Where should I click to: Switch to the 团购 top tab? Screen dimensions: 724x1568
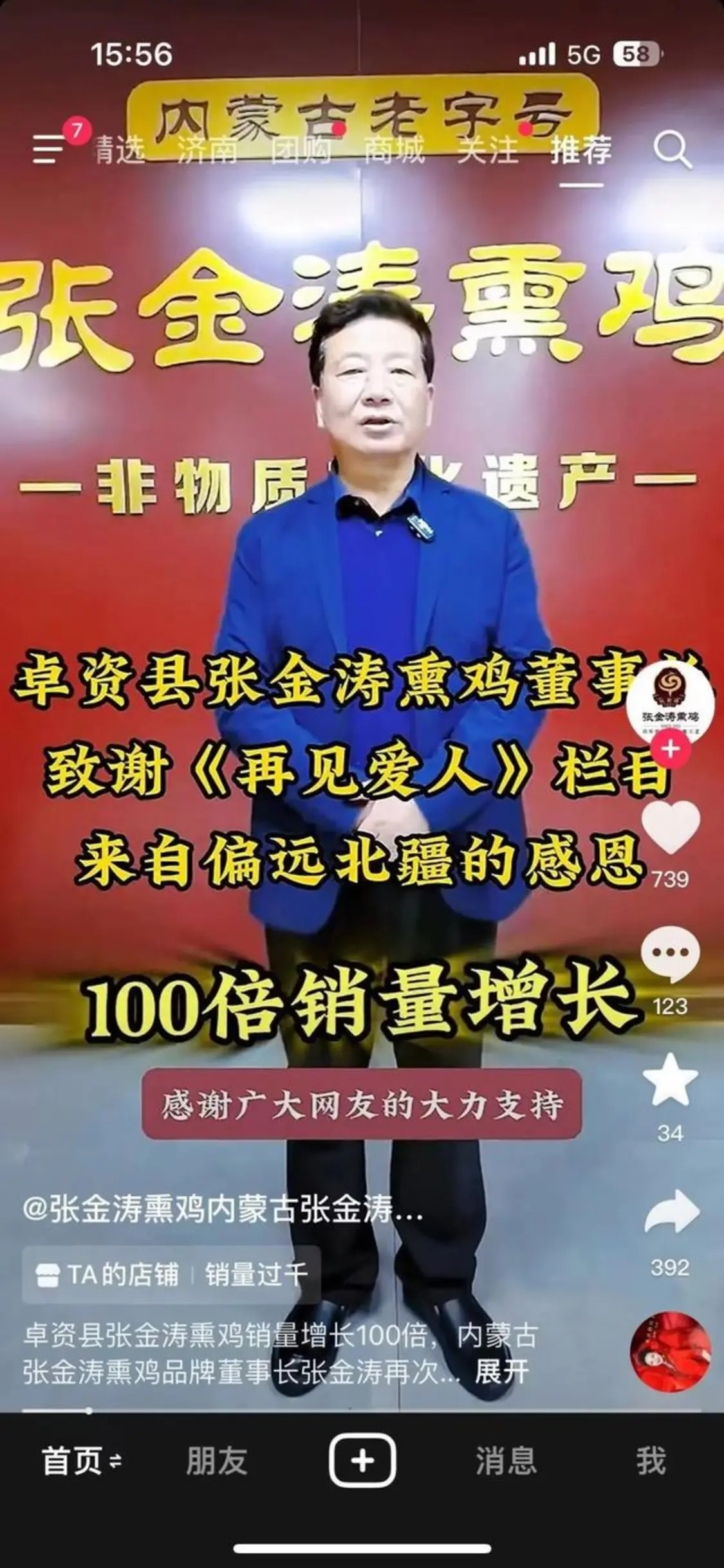tap(301, 150)
